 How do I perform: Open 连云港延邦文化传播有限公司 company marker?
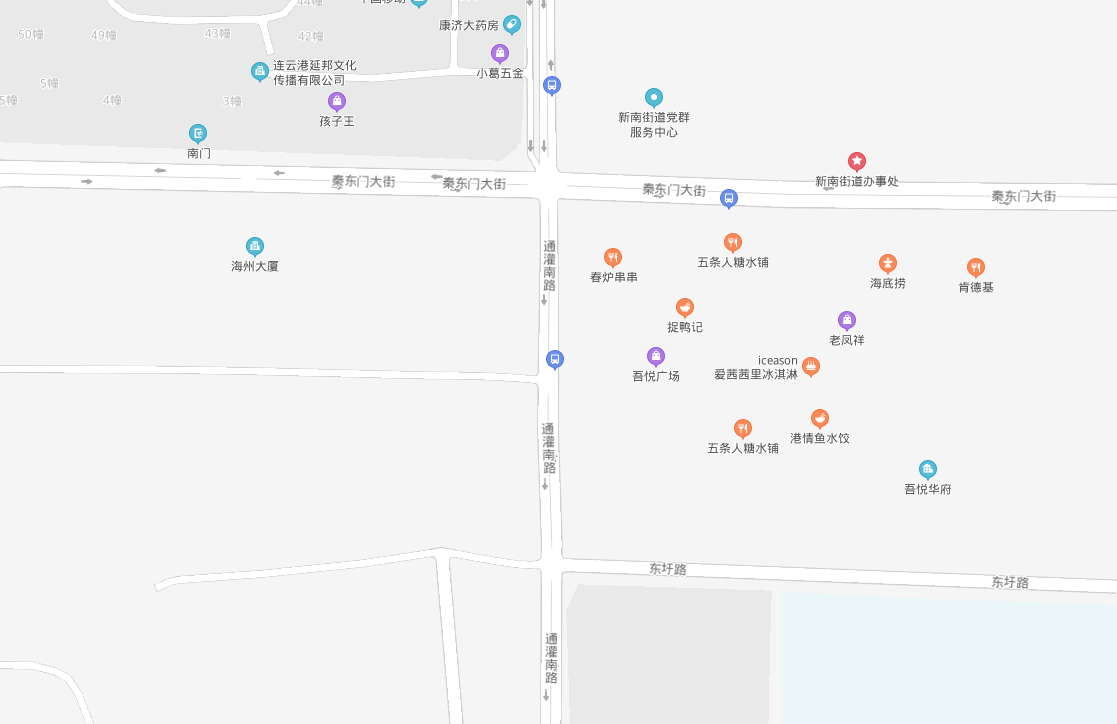259,71
